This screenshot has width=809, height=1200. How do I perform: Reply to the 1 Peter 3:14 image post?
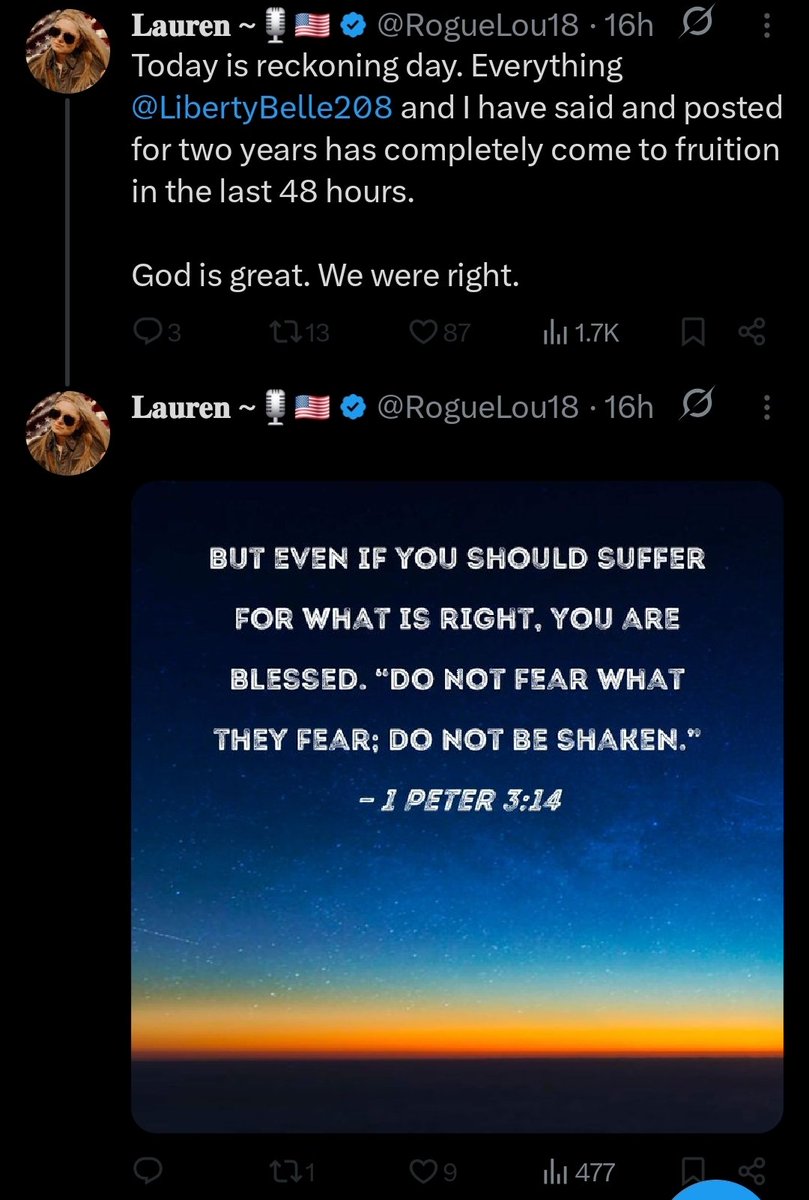point(146,1171)
